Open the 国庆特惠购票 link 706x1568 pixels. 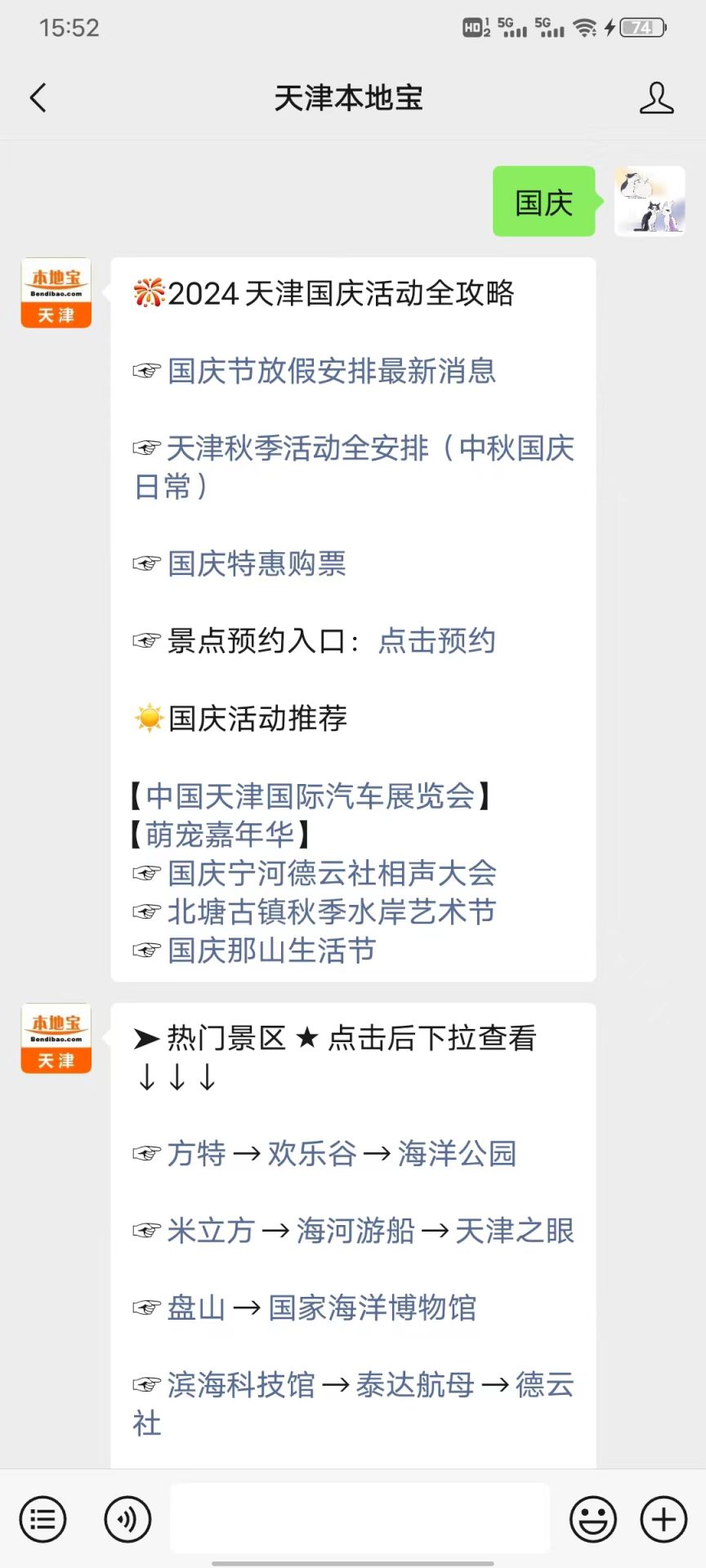click(x=257, y=563)
